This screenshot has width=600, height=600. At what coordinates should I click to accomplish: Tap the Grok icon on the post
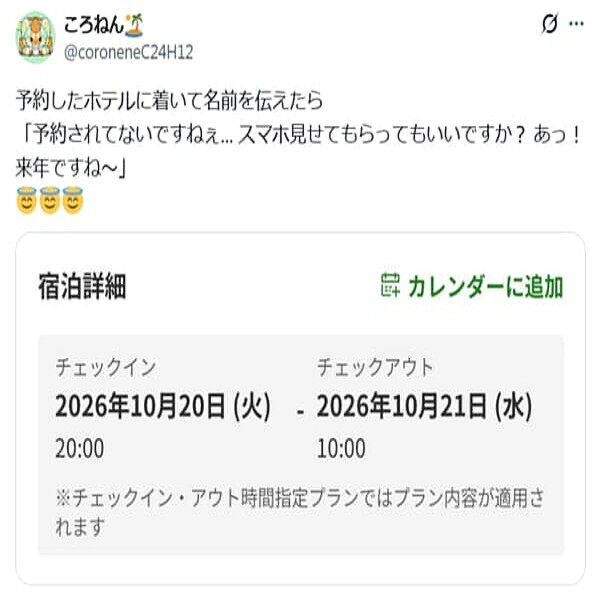(x=548, y=25)
